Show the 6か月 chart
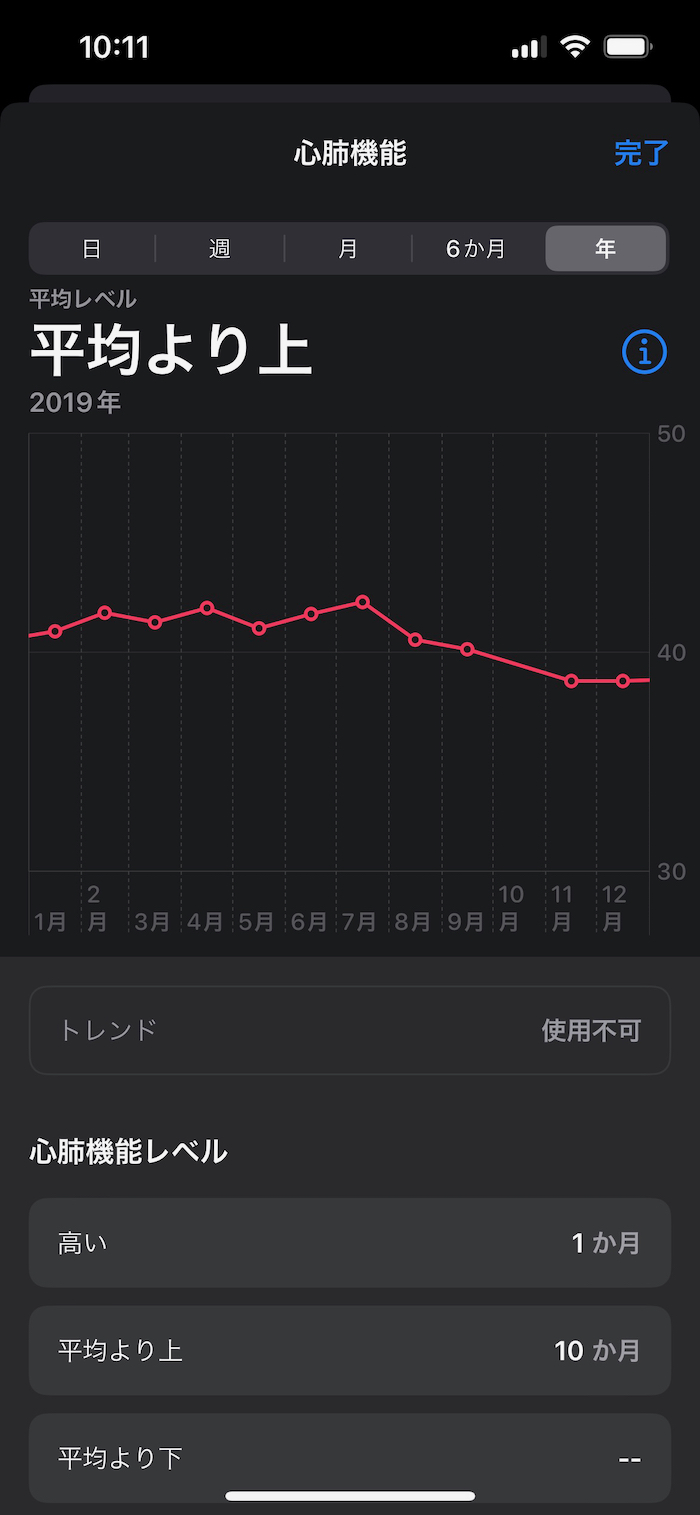The width and height of the screenshot is (700, 1515). (476, 249)
